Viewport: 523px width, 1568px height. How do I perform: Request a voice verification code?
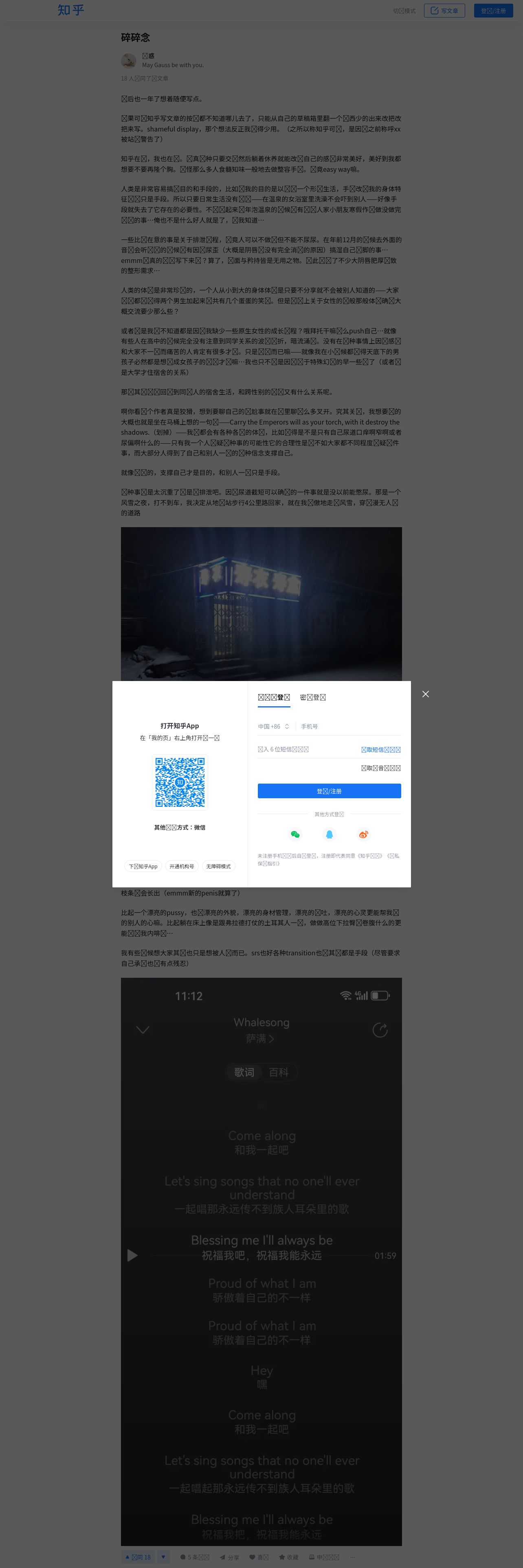pos(380,768)
